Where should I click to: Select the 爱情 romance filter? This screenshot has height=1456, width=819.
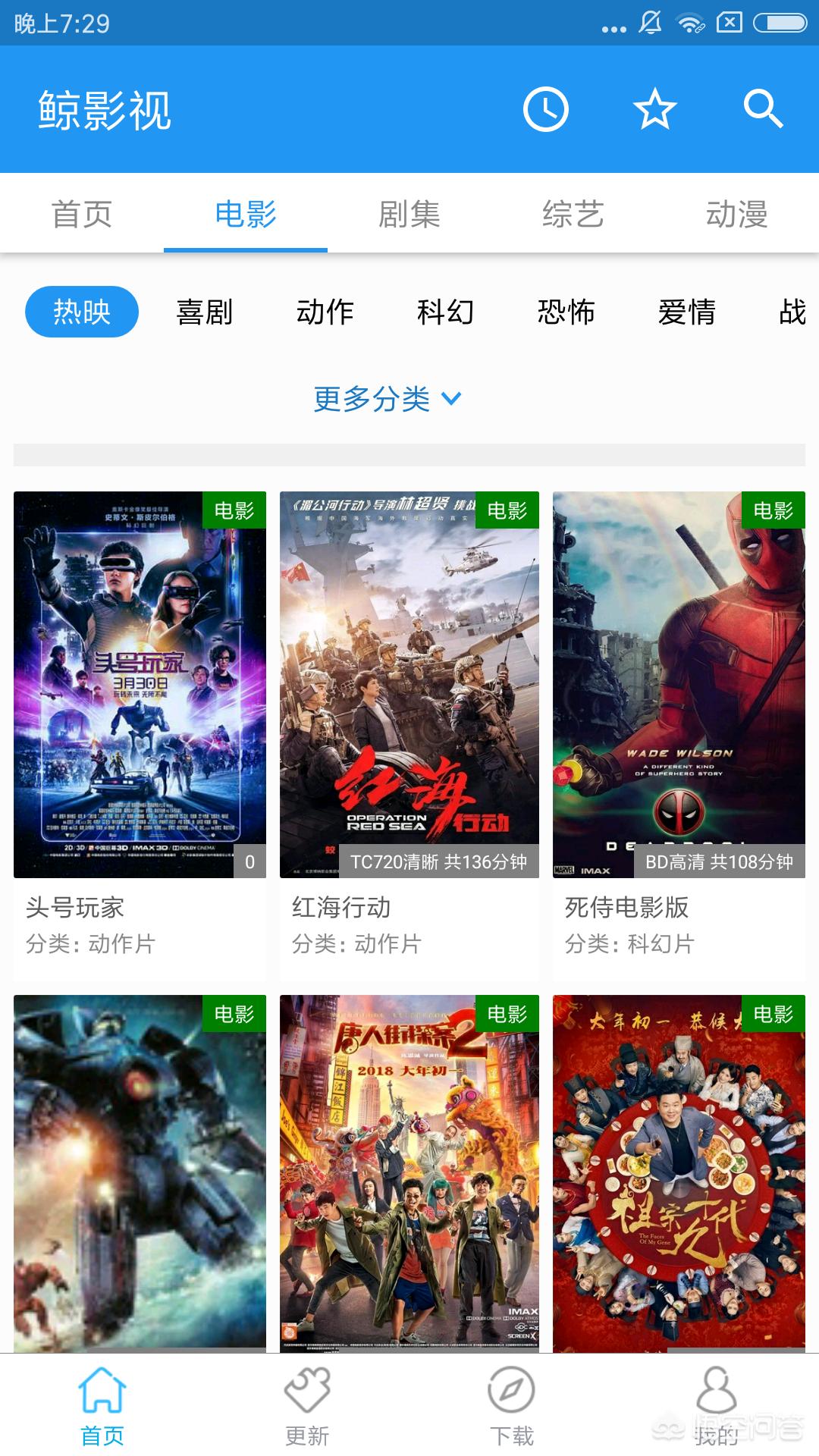pyautogui.click(x=686, y=312)
